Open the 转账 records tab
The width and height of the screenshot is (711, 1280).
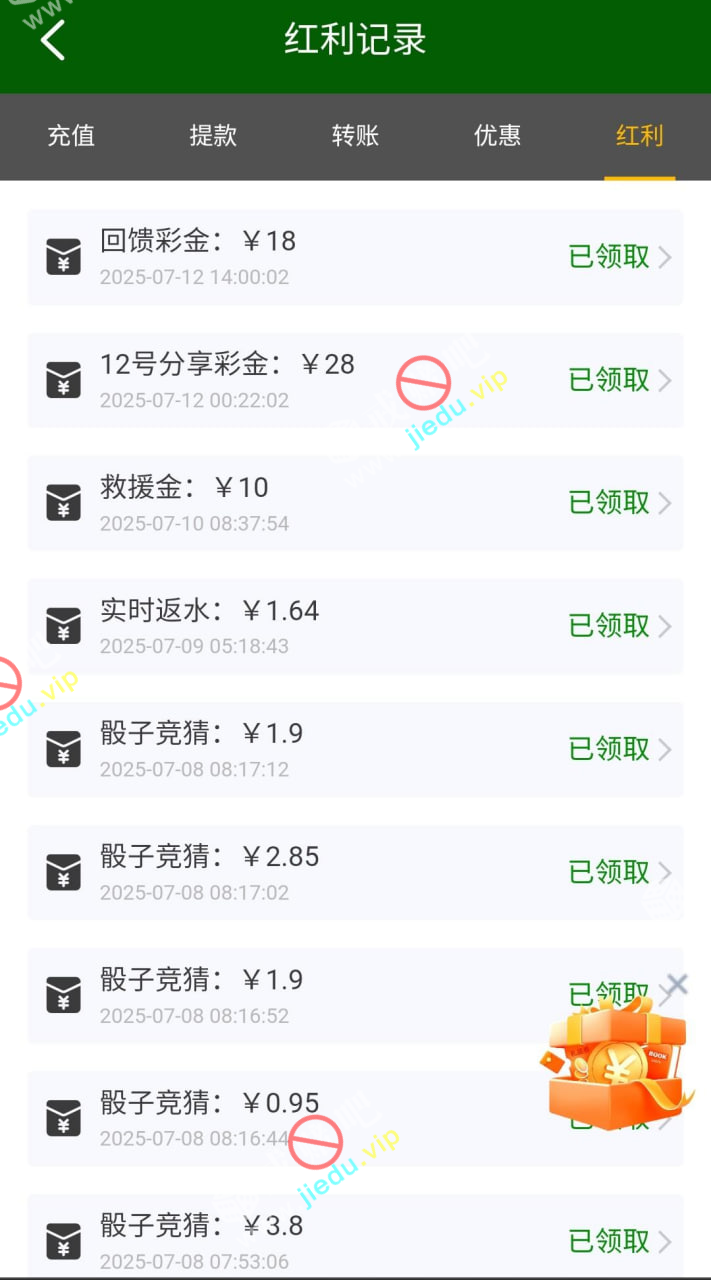pos(355,136)
